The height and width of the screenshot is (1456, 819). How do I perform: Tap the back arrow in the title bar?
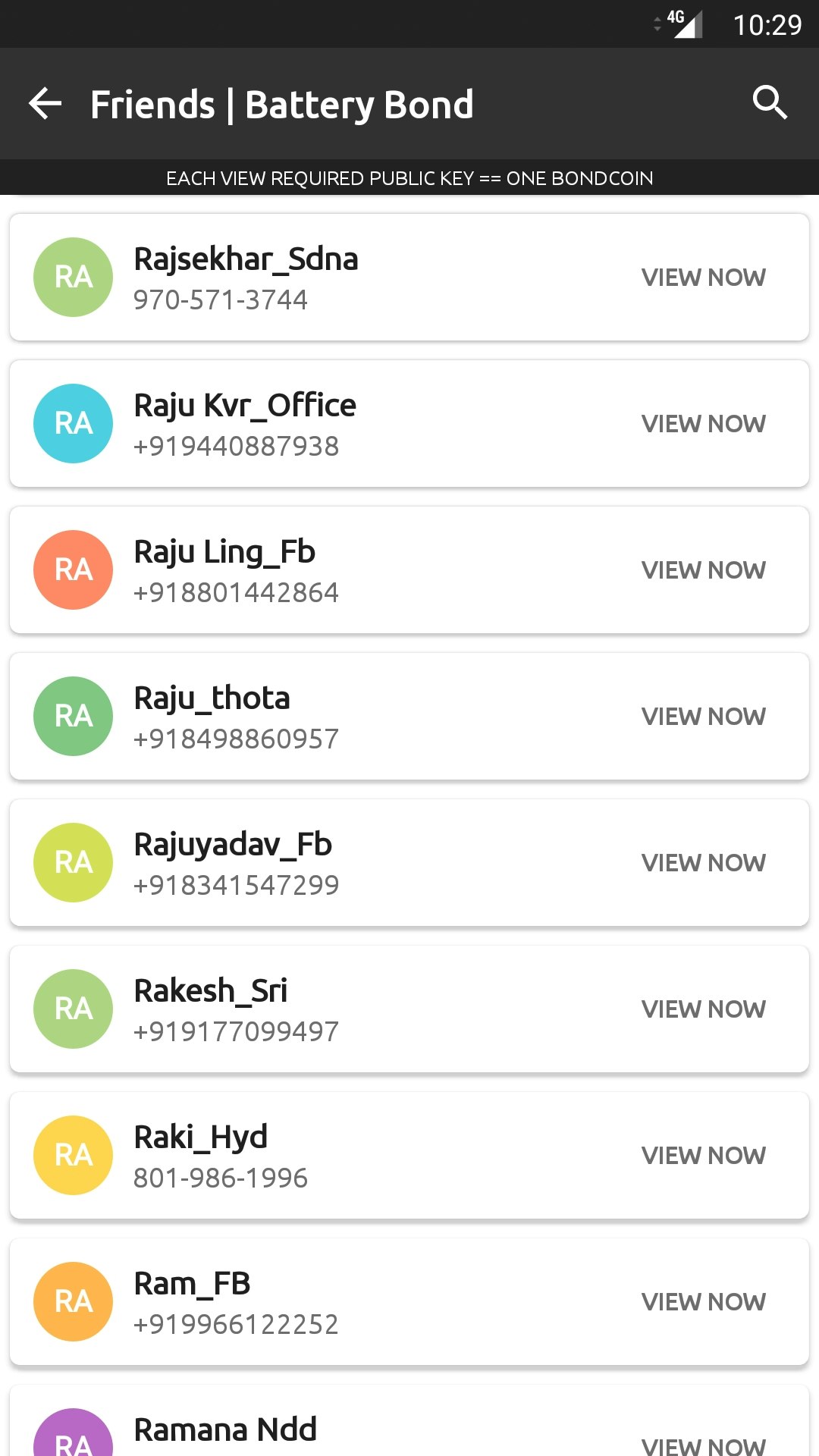coord(45,103)
